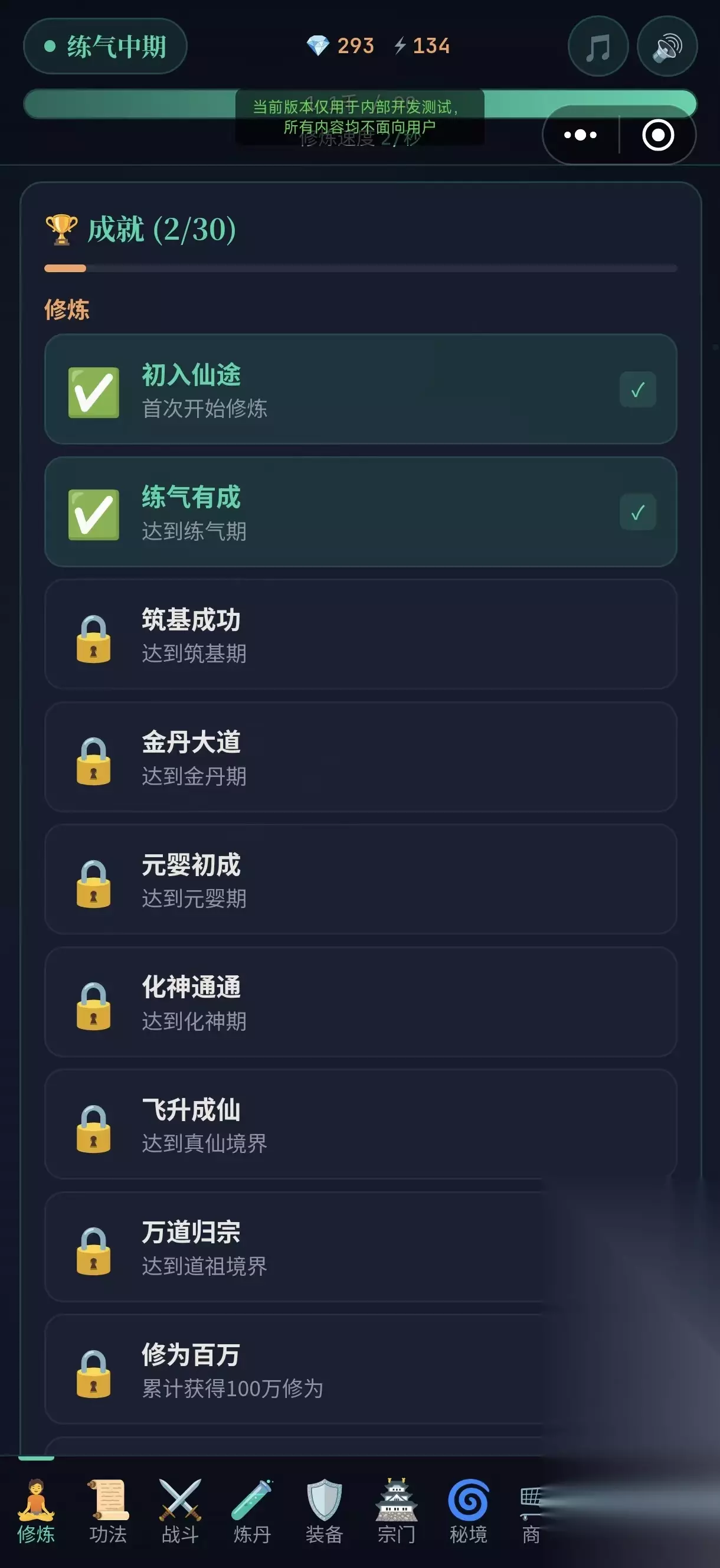Tap the locked 元婴初成 achievement
The image size is (720, 1568).
tap(361, 879)
